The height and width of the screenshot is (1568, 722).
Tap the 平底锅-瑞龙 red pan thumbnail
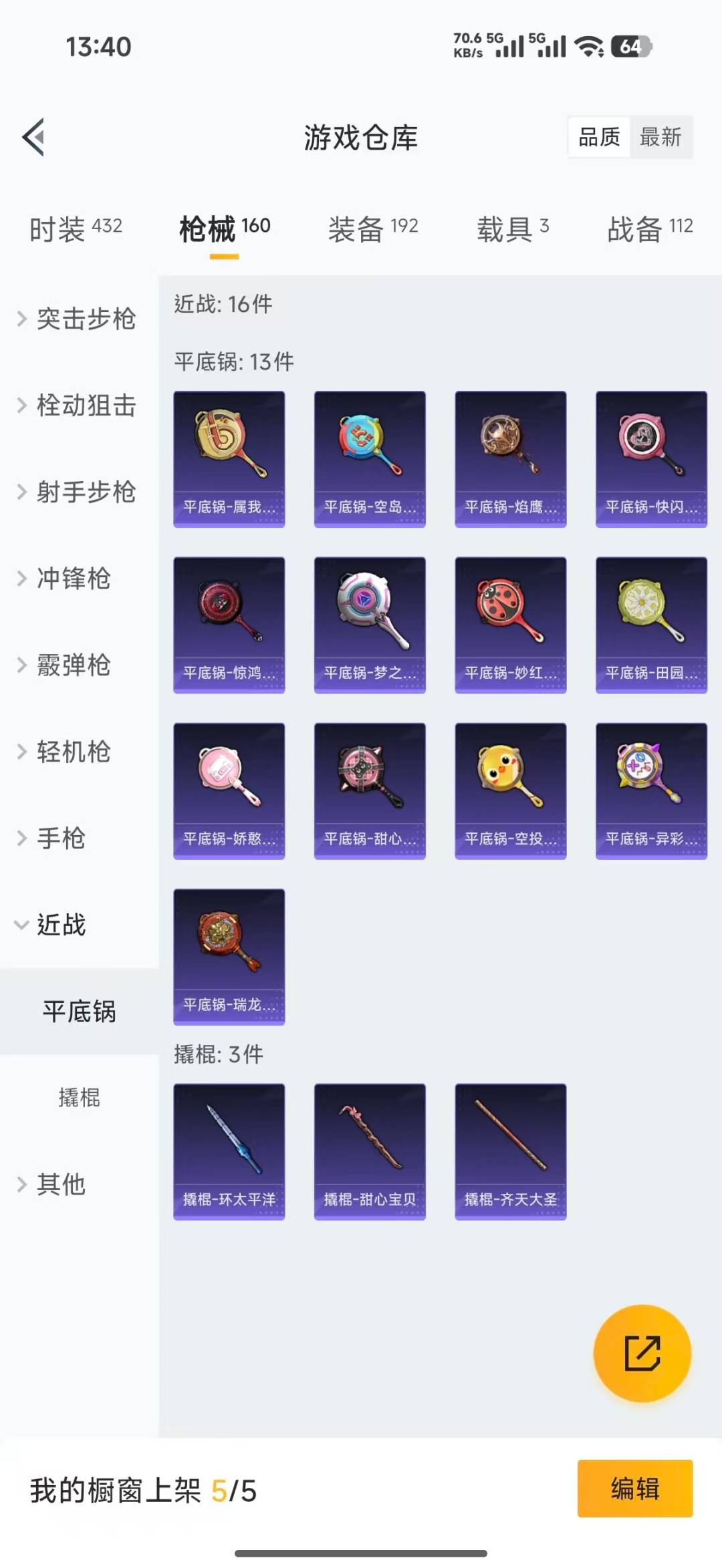pyautogui.click(x=229, y=959)
